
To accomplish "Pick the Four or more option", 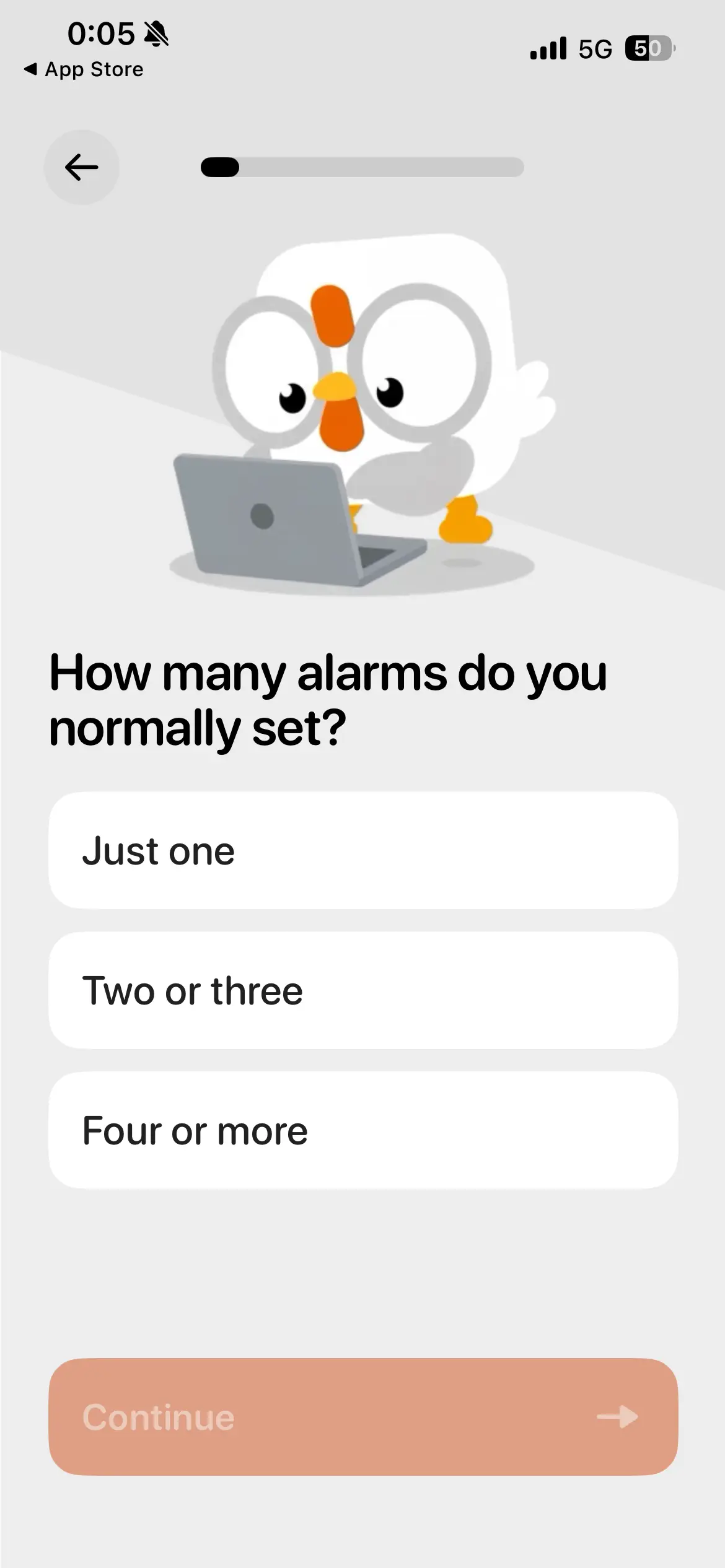I will [x=363, y=1130].
